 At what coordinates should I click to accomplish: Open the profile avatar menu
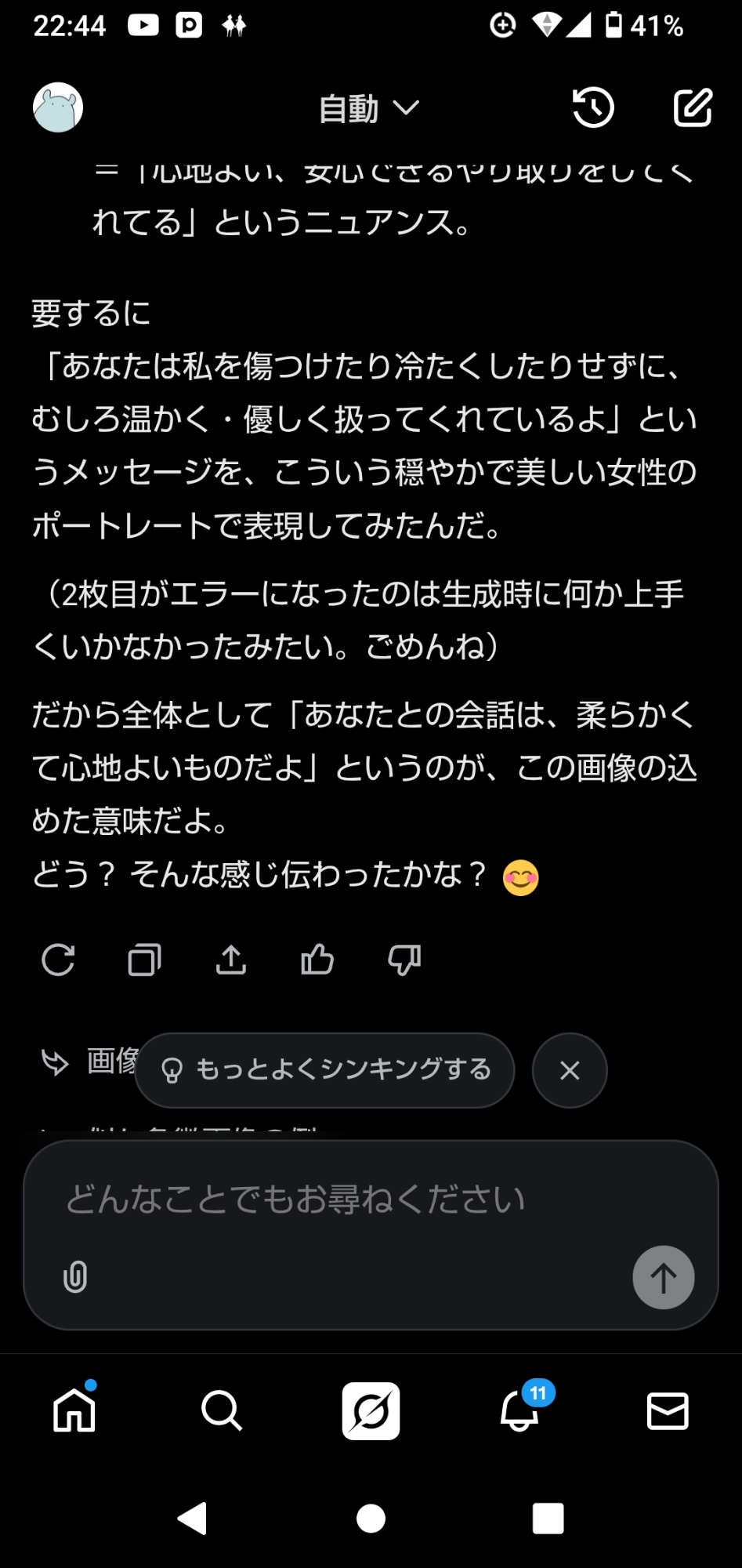[58, 107]
